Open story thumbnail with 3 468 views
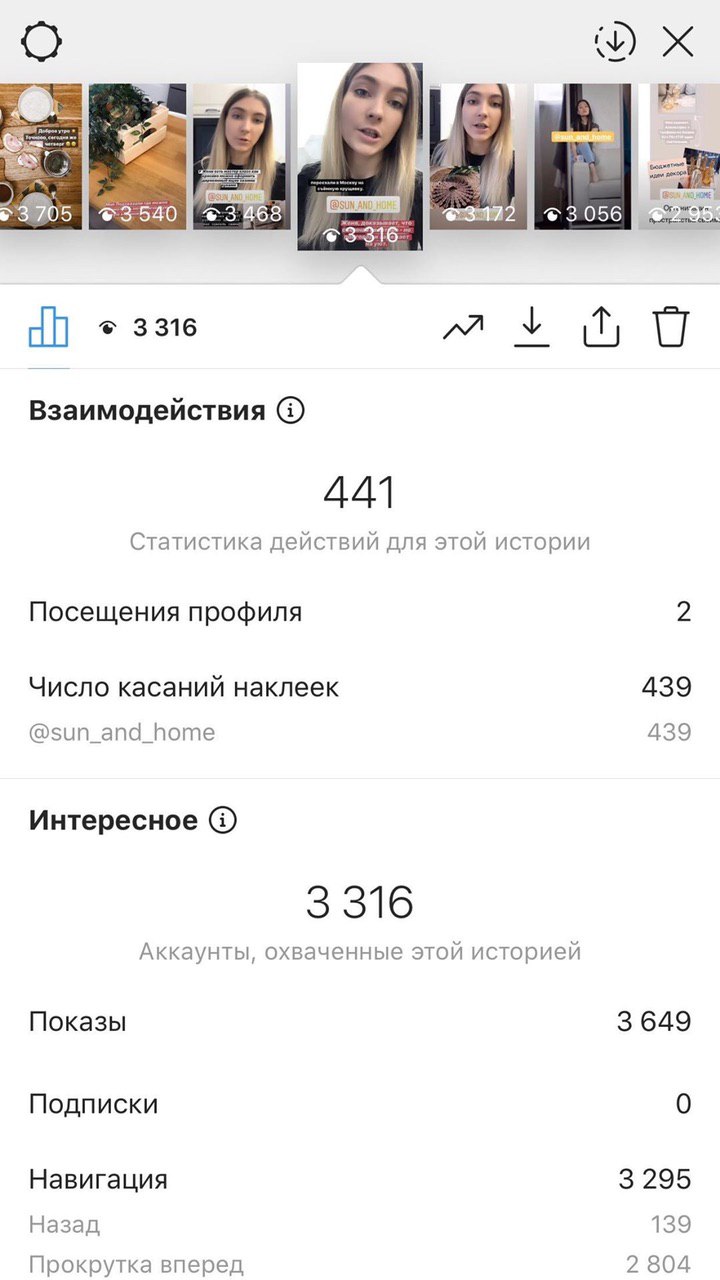The width and height of the screenshot is (720, 1280). pyautogui.click(x=240, y=156)
